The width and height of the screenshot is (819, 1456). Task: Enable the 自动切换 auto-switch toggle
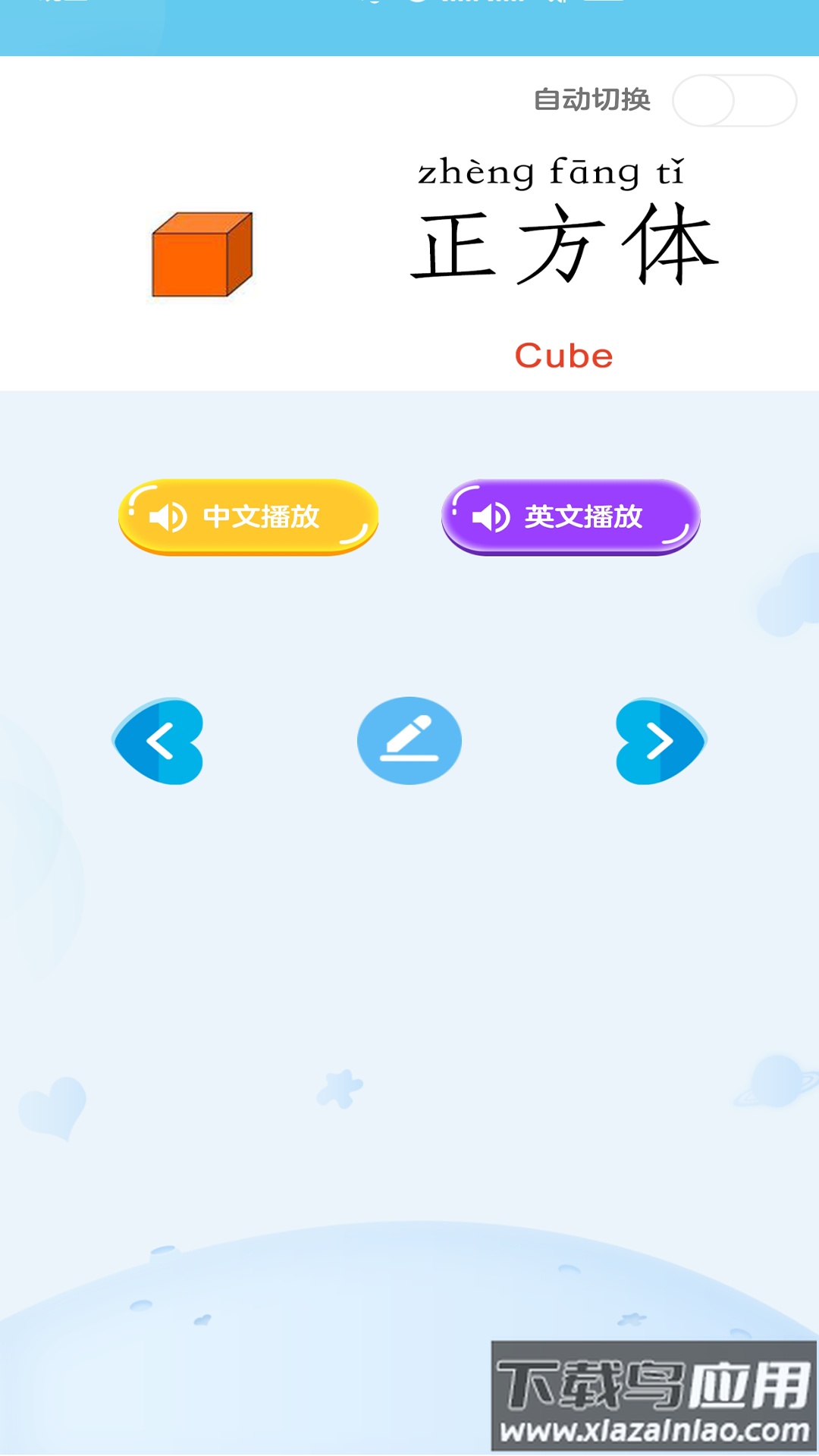(733, 99)
